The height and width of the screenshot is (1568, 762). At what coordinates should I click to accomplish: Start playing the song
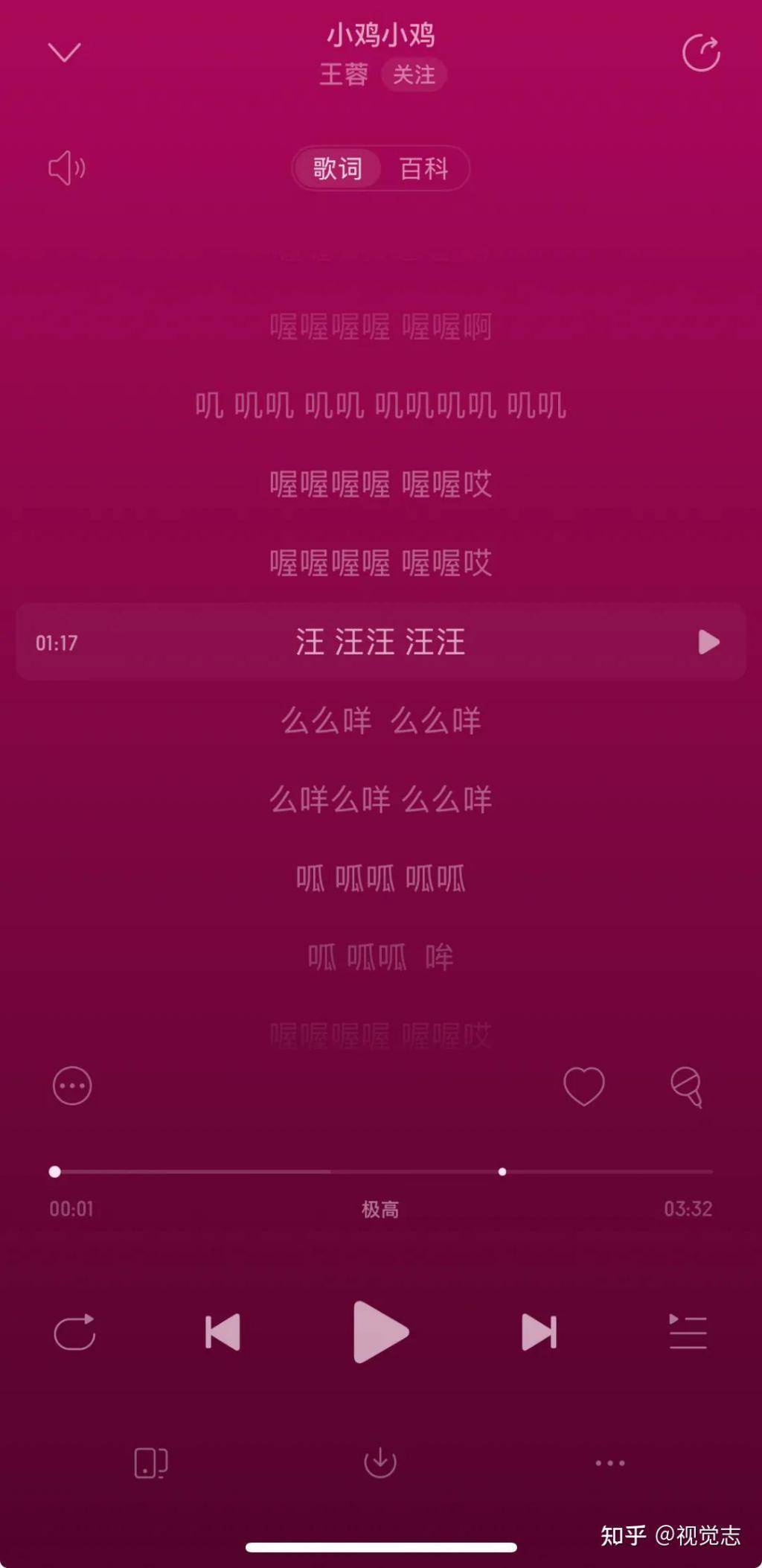click(x=380, y=1332)
